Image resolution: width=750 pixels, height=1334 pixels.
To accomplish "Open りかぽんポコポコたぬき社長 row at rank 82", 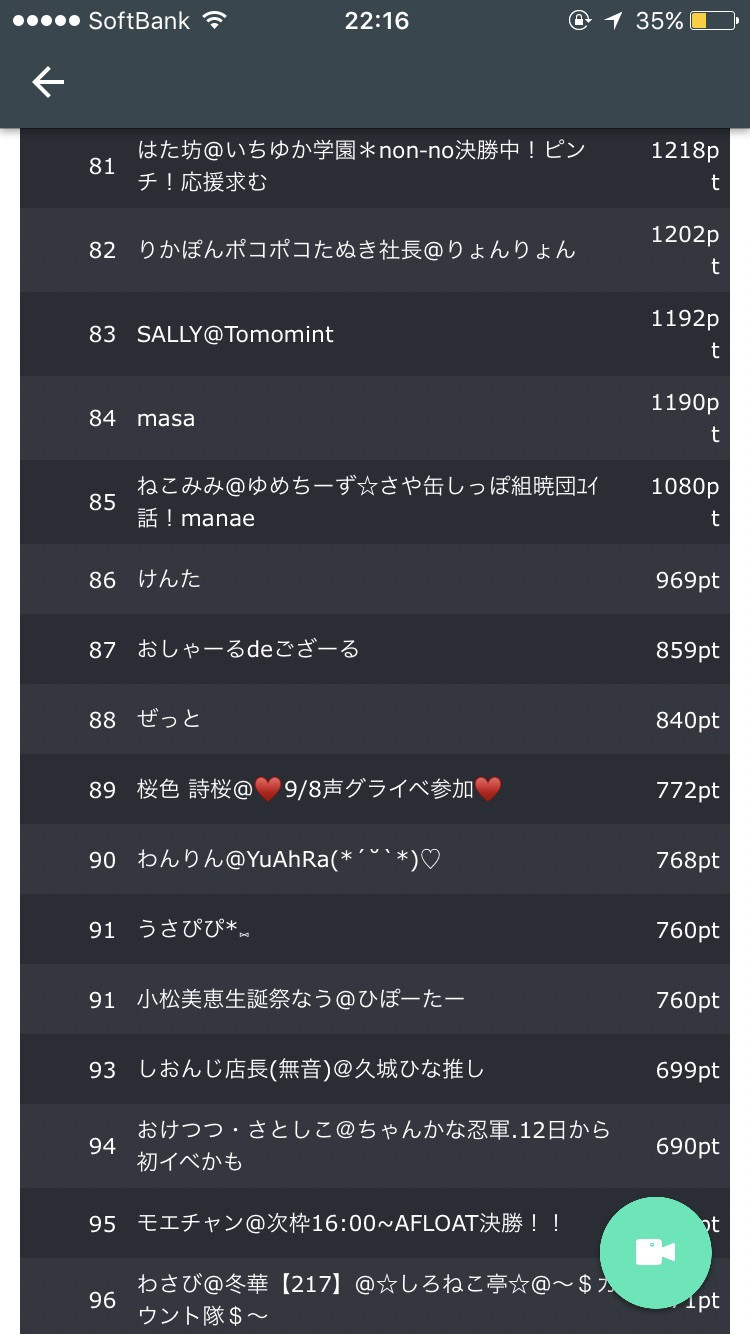I will (375, 250).
